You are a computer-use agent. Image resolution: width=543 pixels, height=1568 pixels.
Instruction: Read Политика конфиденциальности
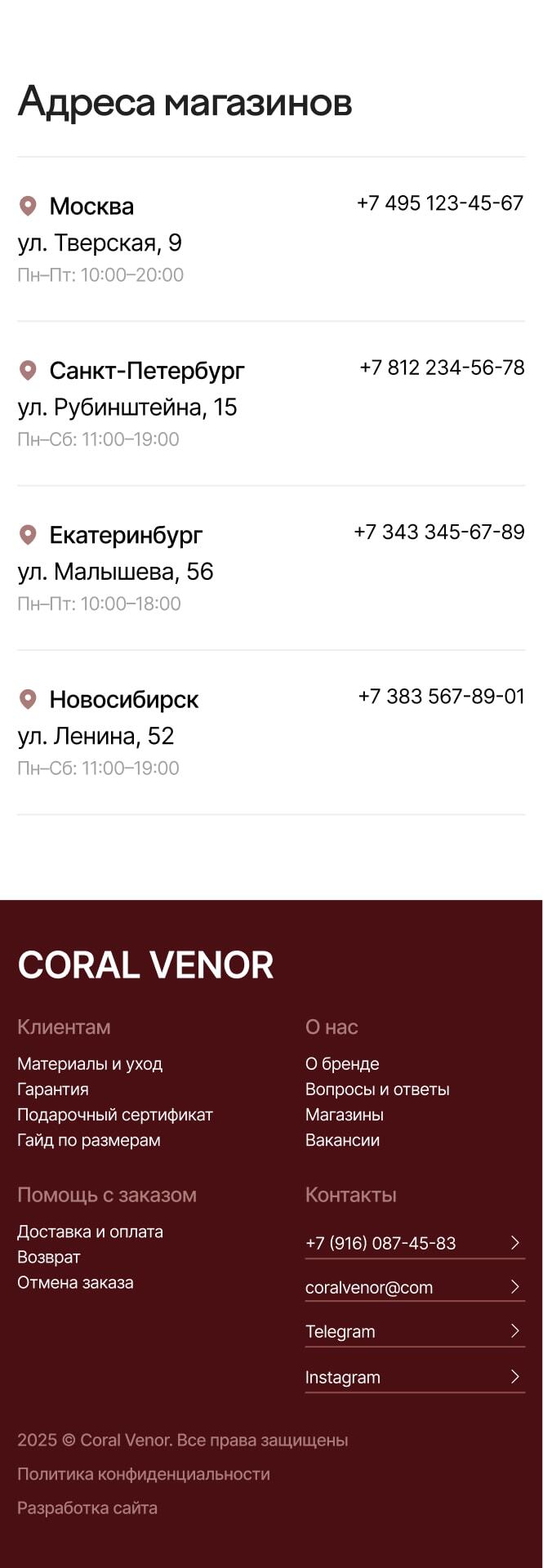pos(144,1473)
